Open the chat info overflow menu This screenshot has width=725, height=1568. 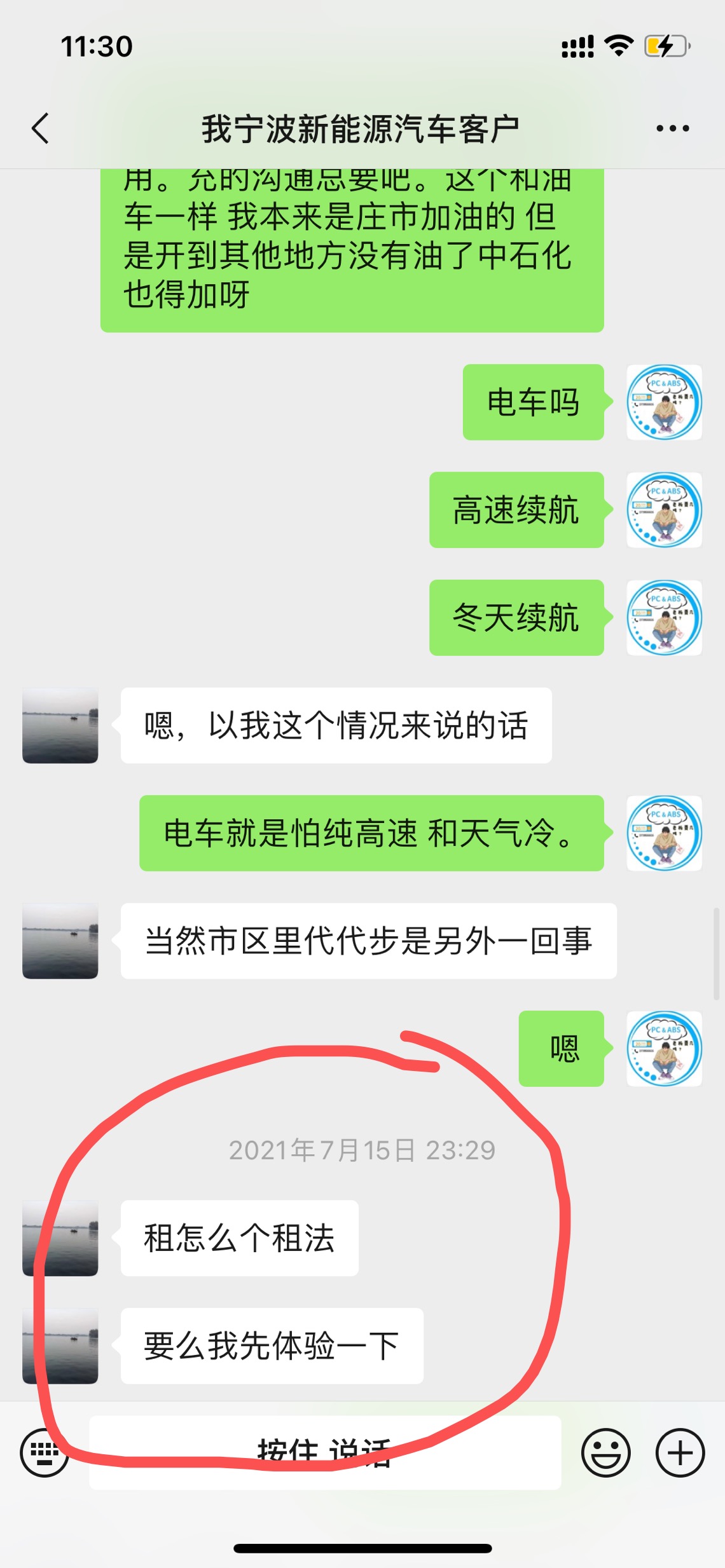(x=672, y=128)
